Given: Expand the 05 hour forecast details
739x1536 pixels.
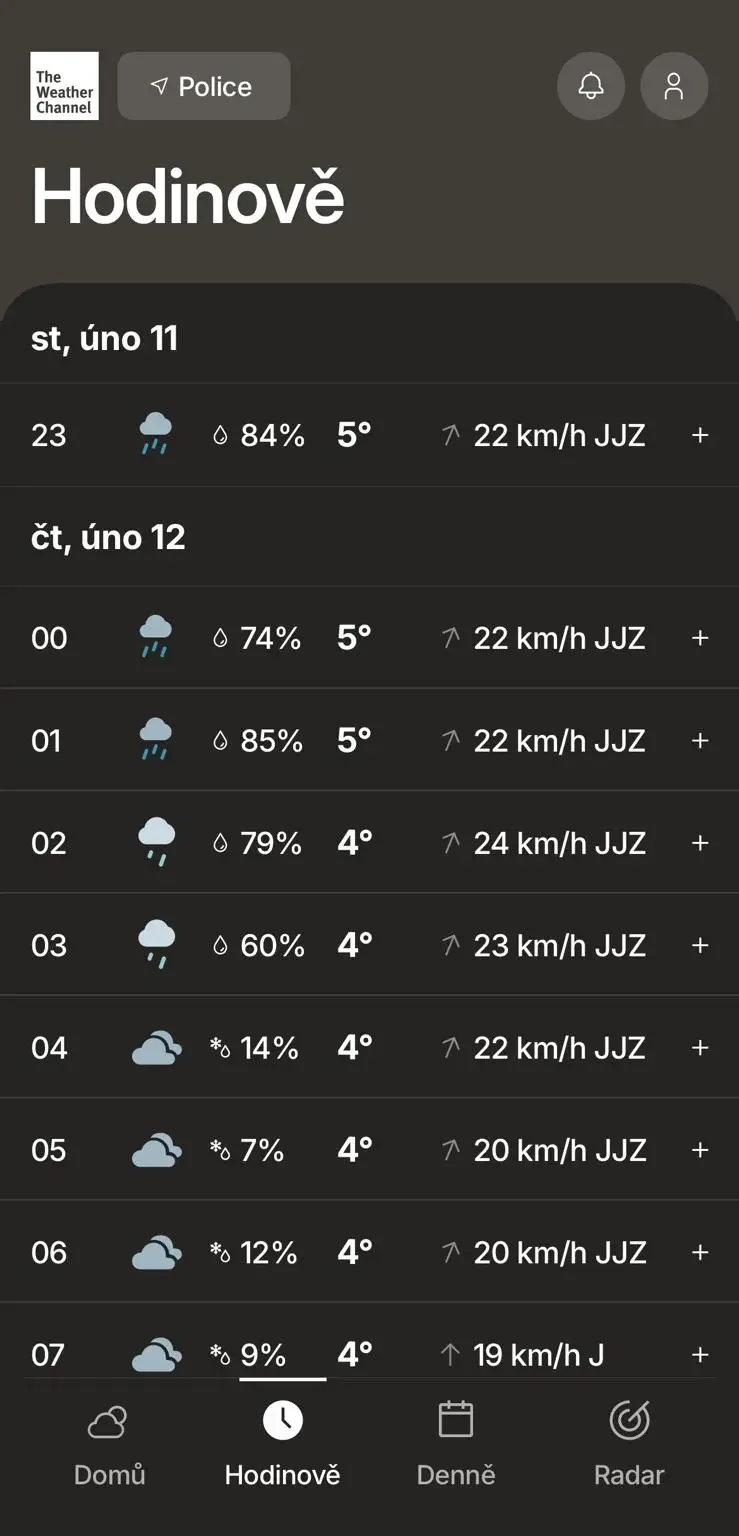Looking at the screenshot, I should [x=700, y=1150].
